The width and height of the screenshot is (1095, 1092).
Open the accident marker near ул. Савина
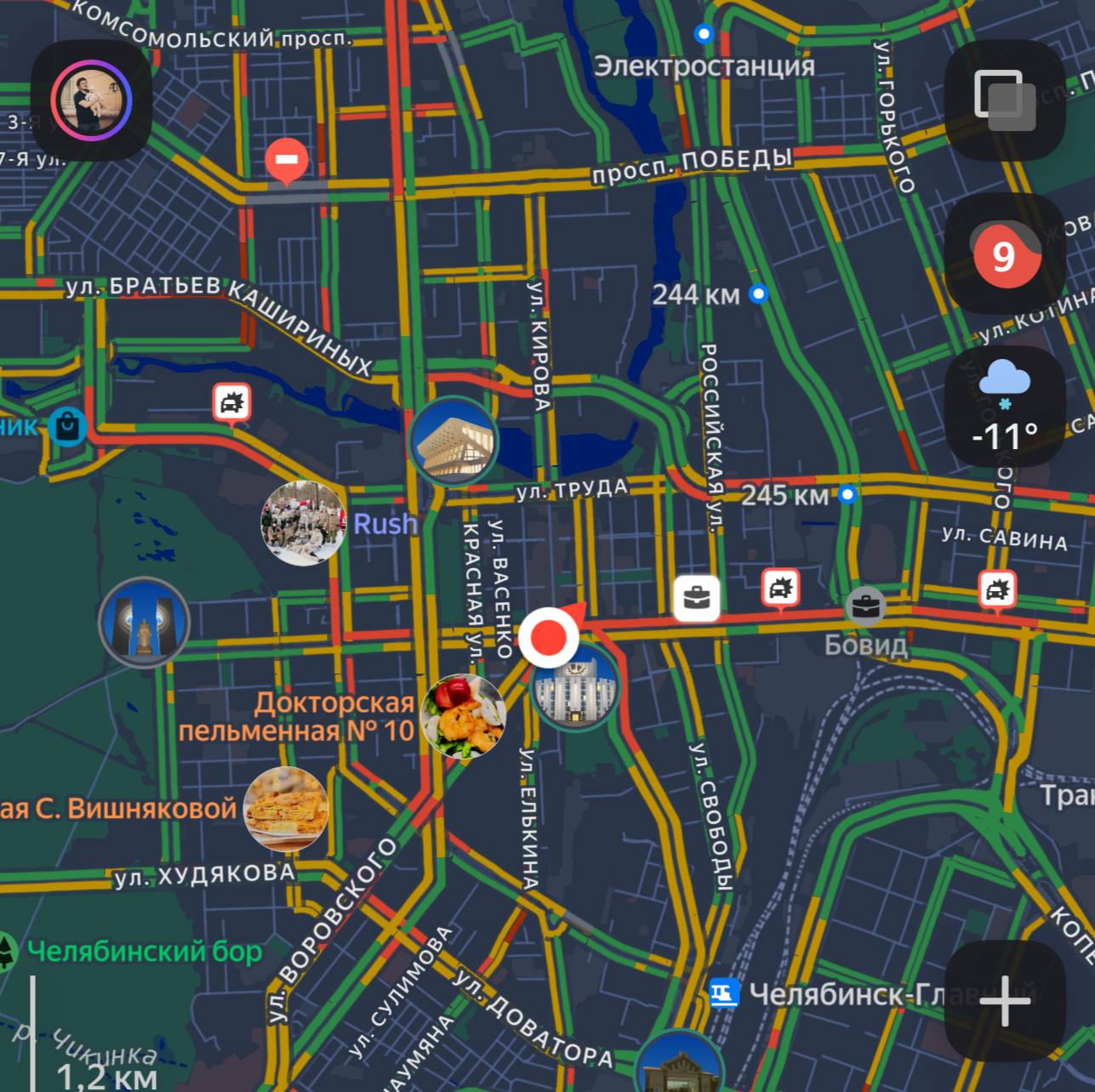click(997, 589)
